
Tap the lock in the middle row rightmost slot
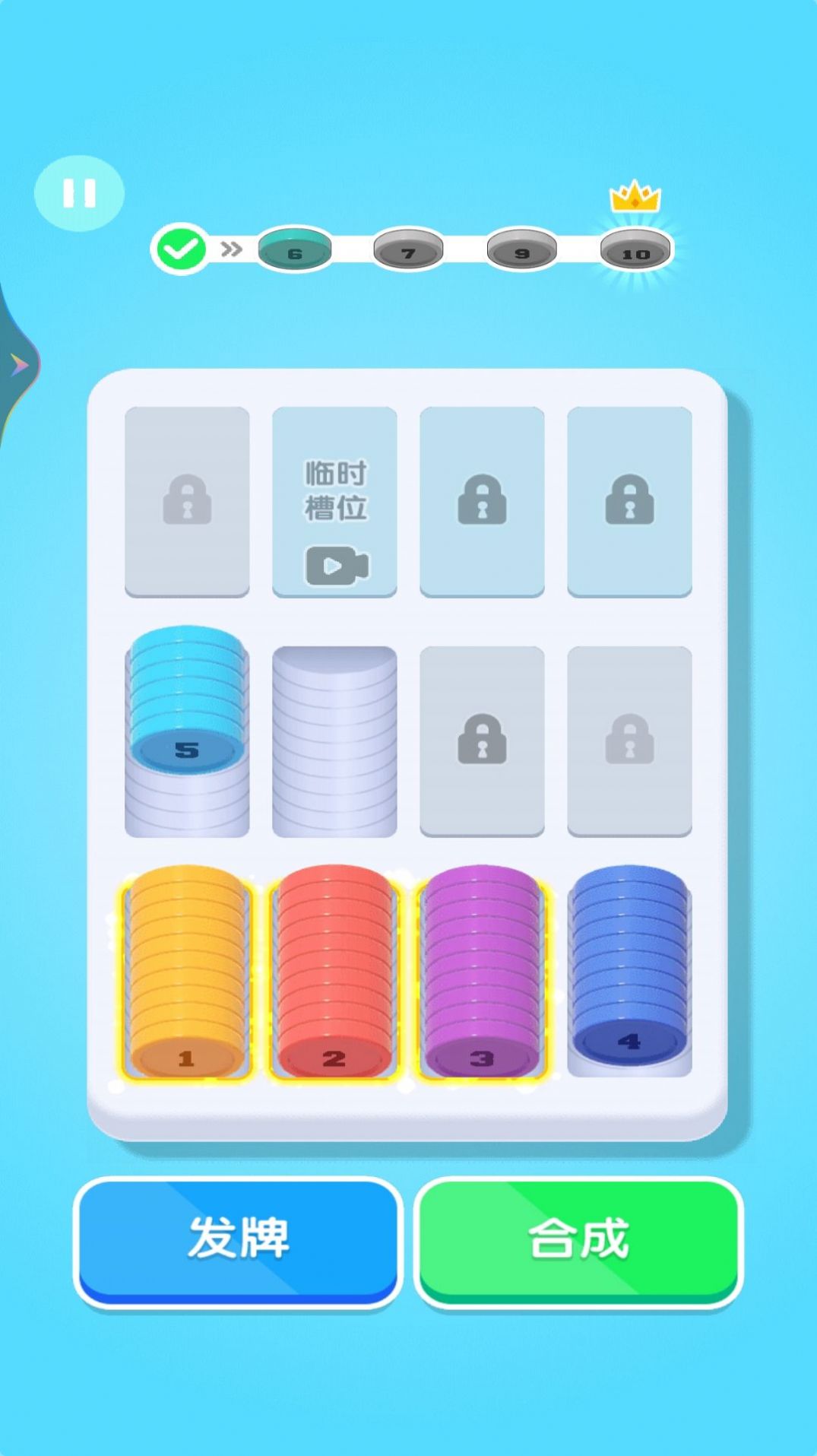629,739
